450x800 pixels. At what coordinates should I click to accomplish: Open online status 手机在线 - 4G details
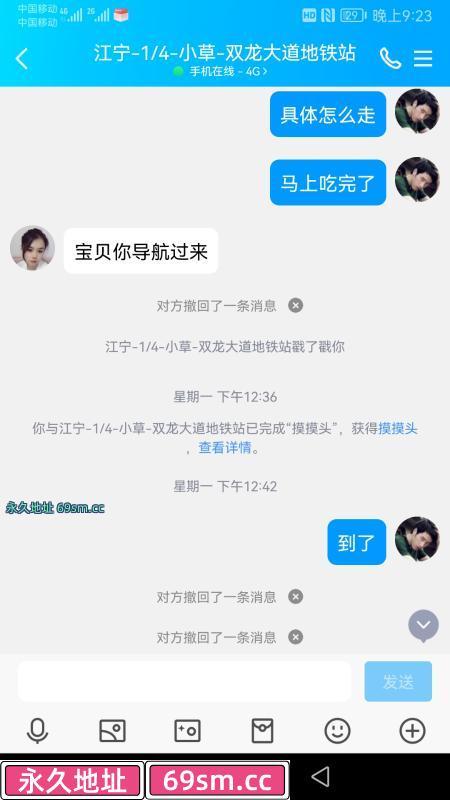click(220, 71)
